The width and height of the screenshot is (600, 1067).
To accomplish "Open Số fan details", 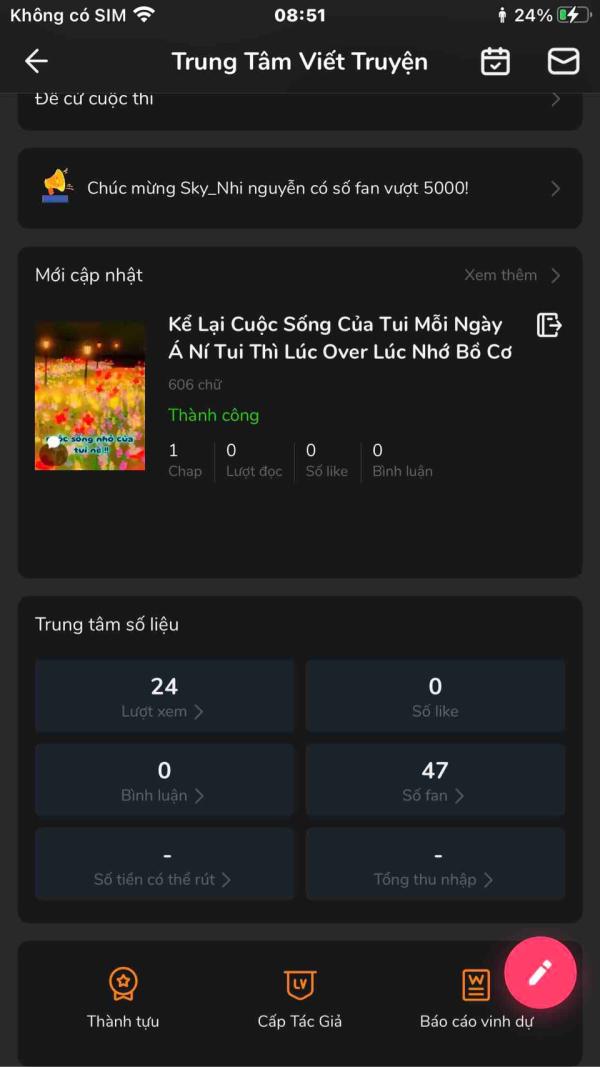I will [435, 780].
